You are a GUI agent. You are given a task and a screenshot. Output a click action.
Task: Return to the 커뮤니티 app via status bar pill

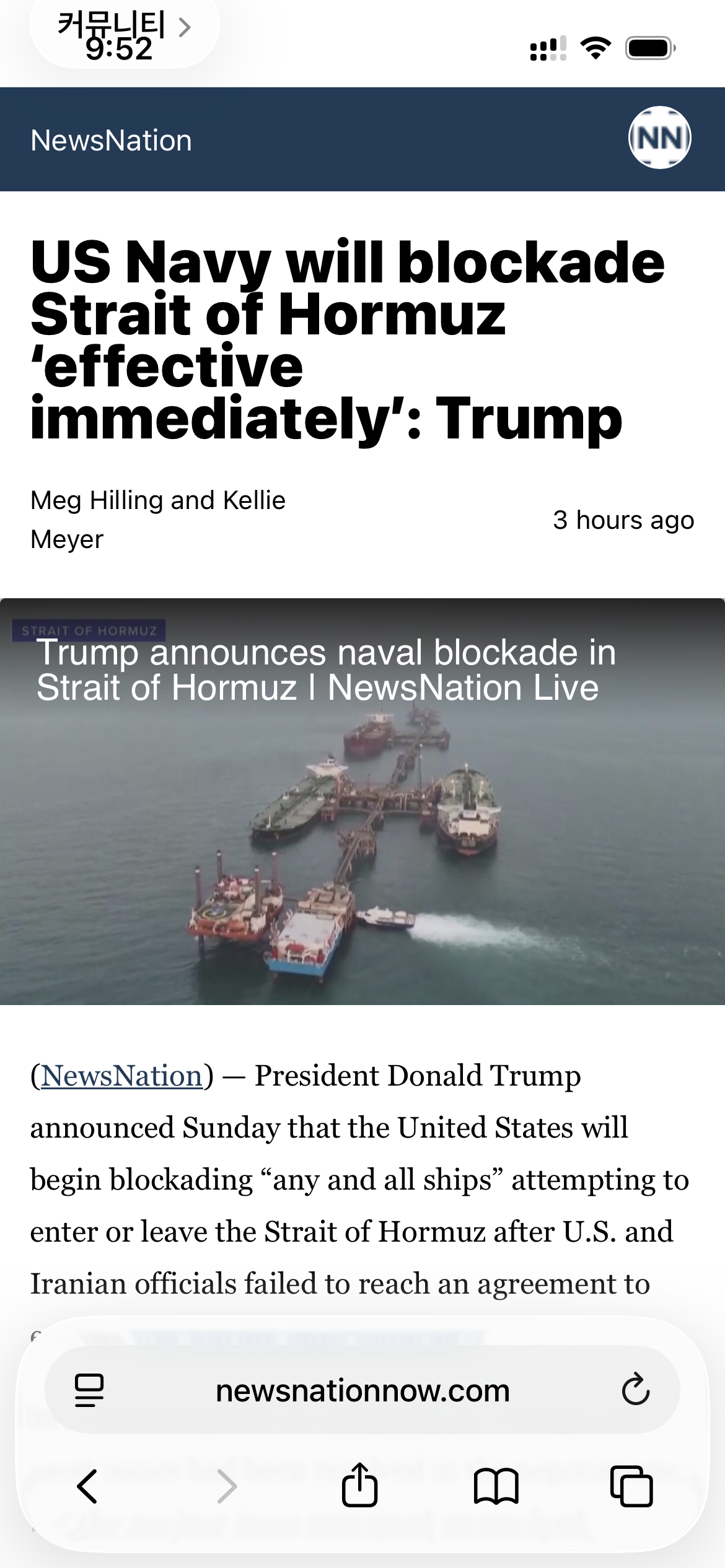(124, 28)
